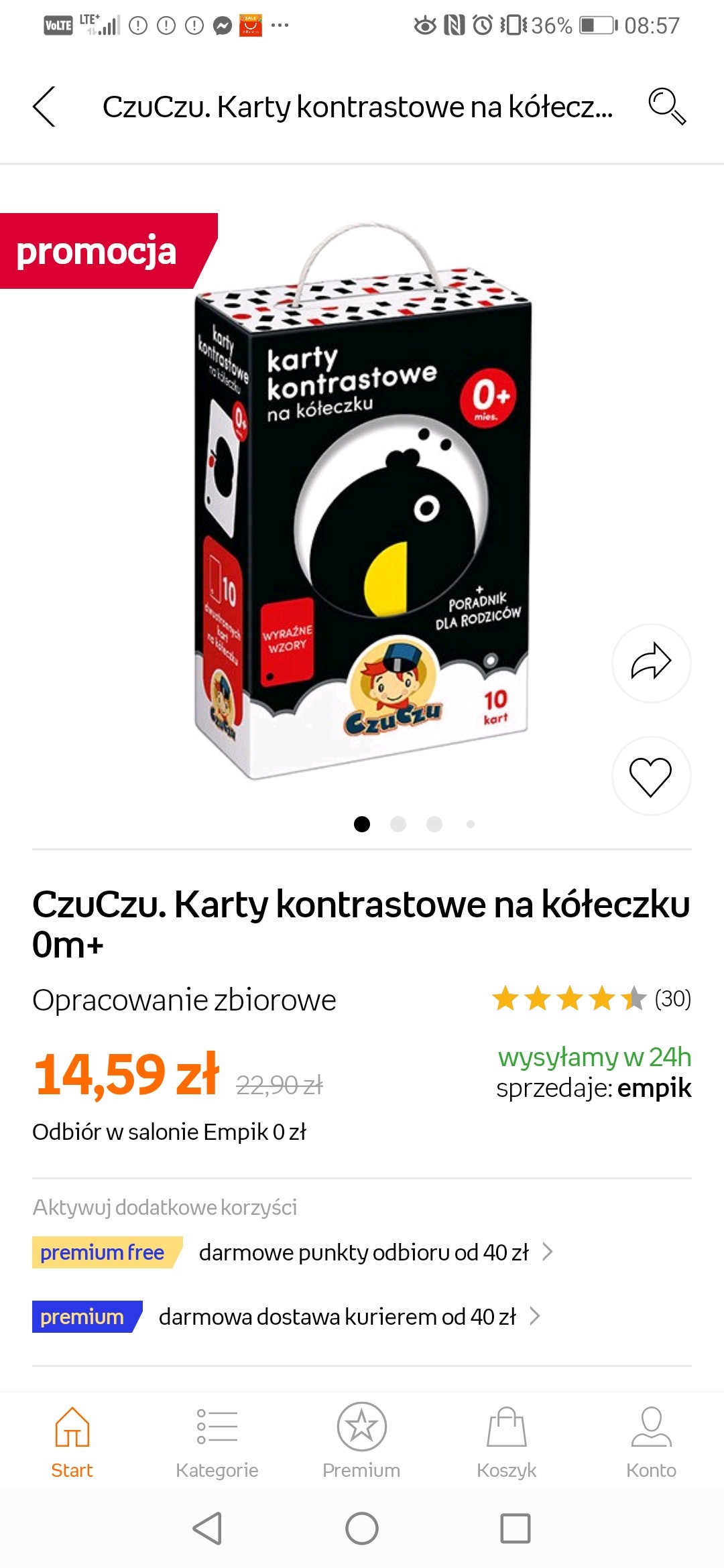This screenshot has width=724, height=1568.
Task: Open search with the magnifier icon
Action: point(666,107)
